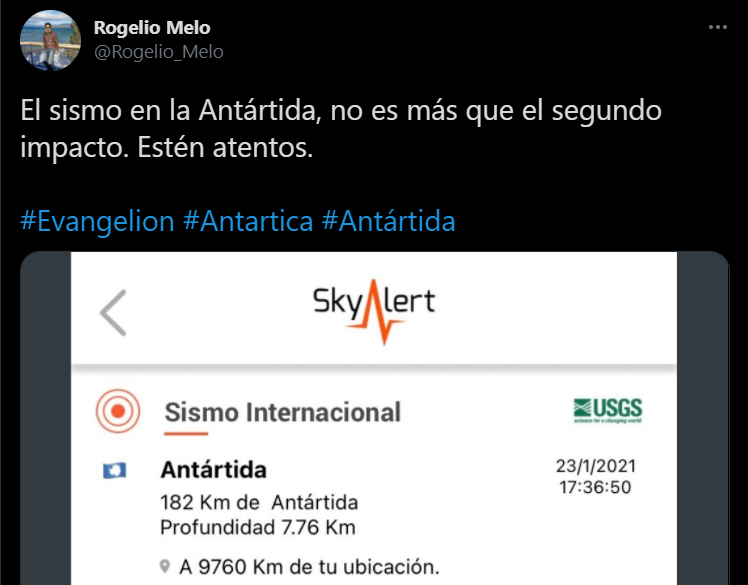748x585 pixels.
Task: Expand the attached SkyAlert image
Action: [374, 420]
